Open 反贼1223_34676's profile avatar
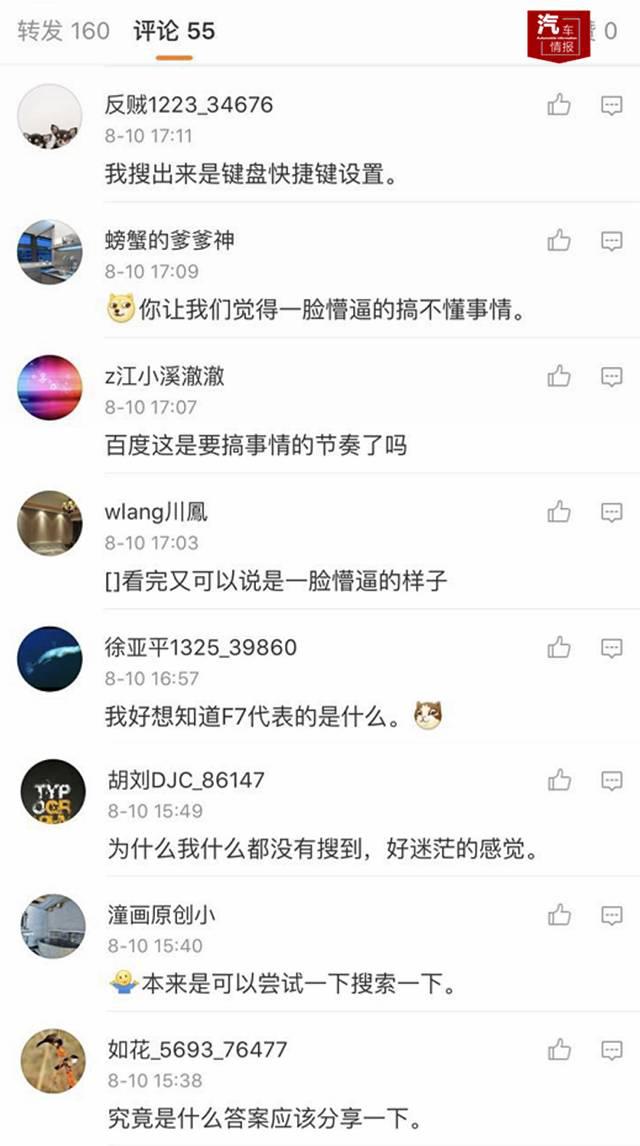Image resolution: width=640 pixels, height=1146 pixels. [x=50, y=117]
